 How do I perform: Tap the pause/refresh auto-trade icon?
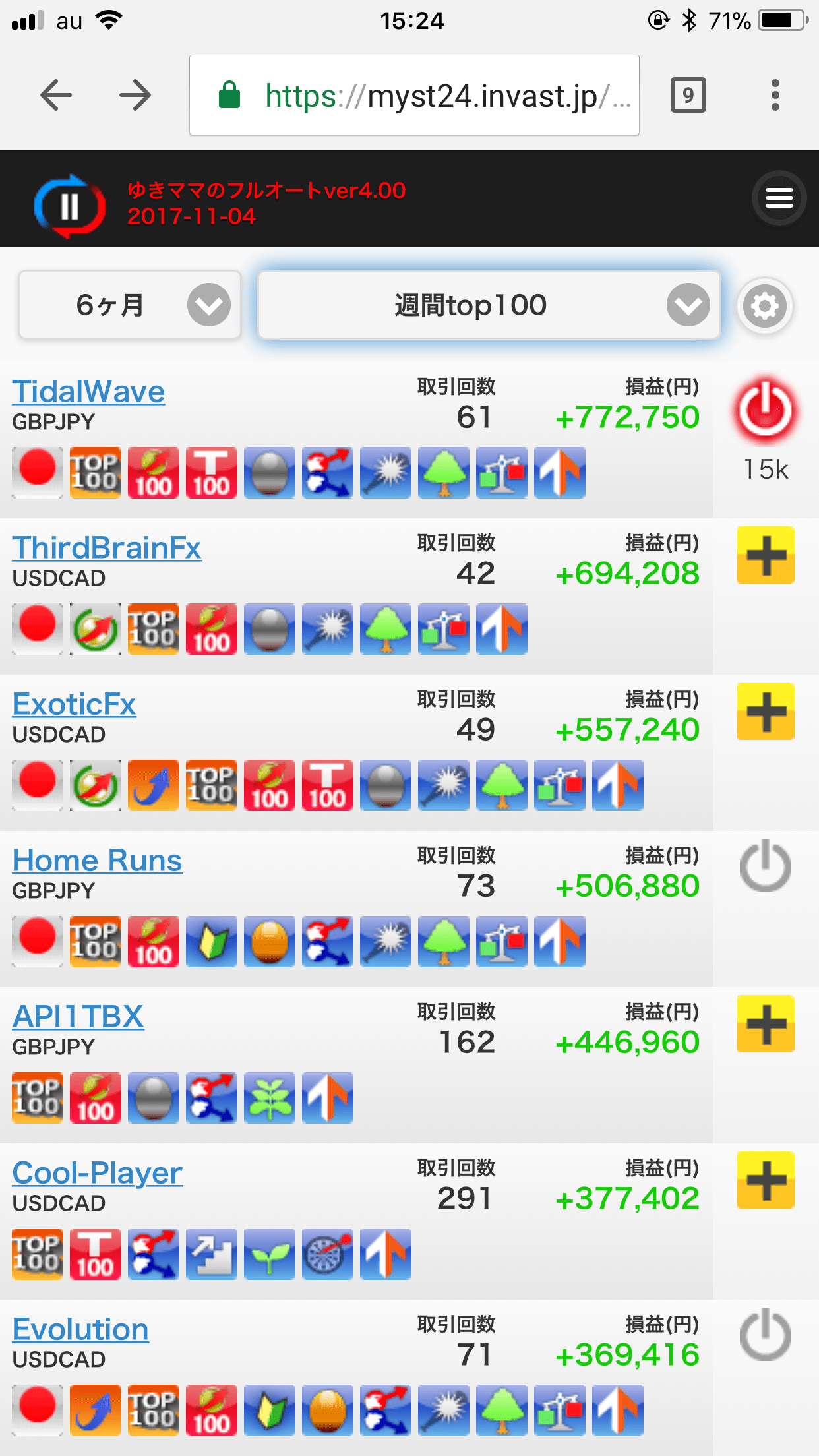(69, 206)
